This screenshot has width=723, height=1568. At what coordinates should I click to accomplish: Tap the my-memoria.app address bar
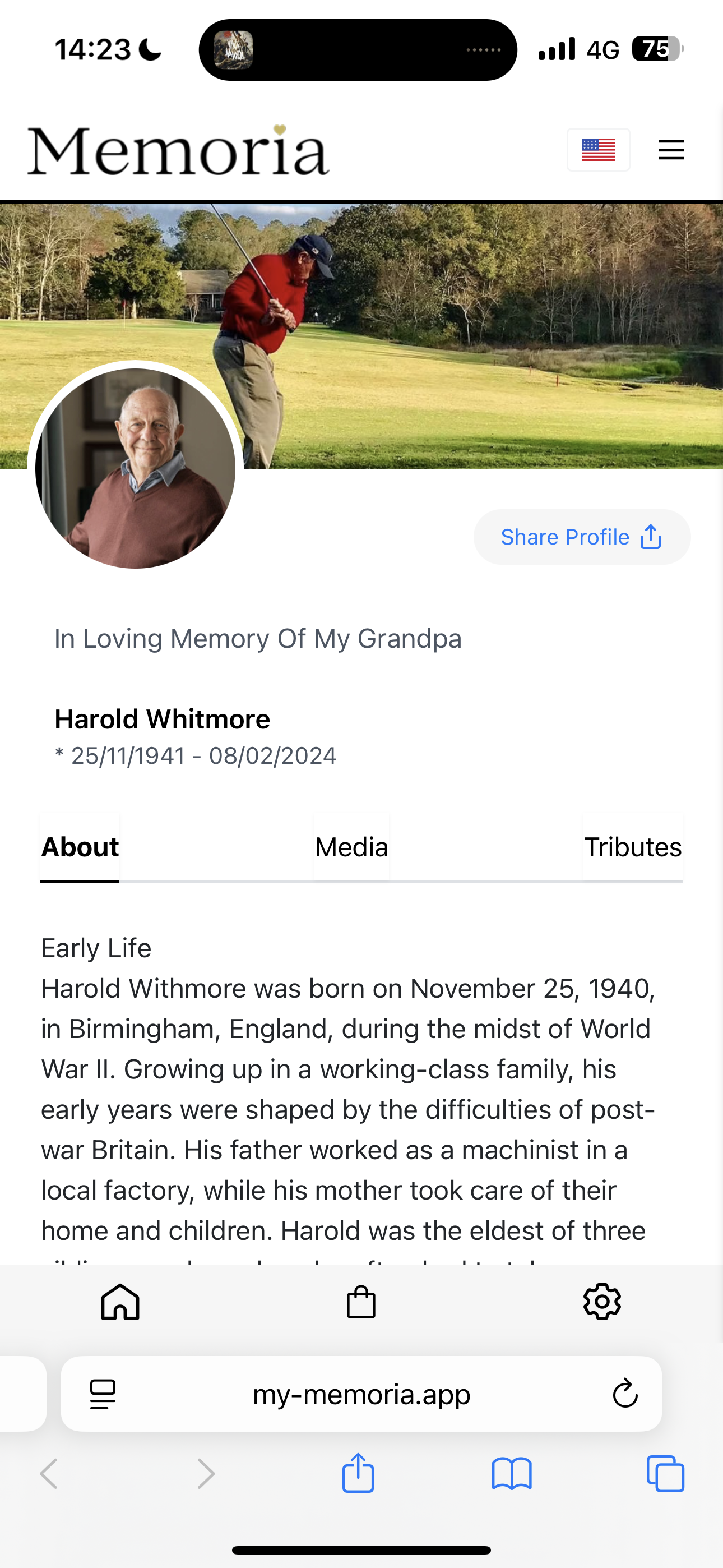tap(361, 1394)
